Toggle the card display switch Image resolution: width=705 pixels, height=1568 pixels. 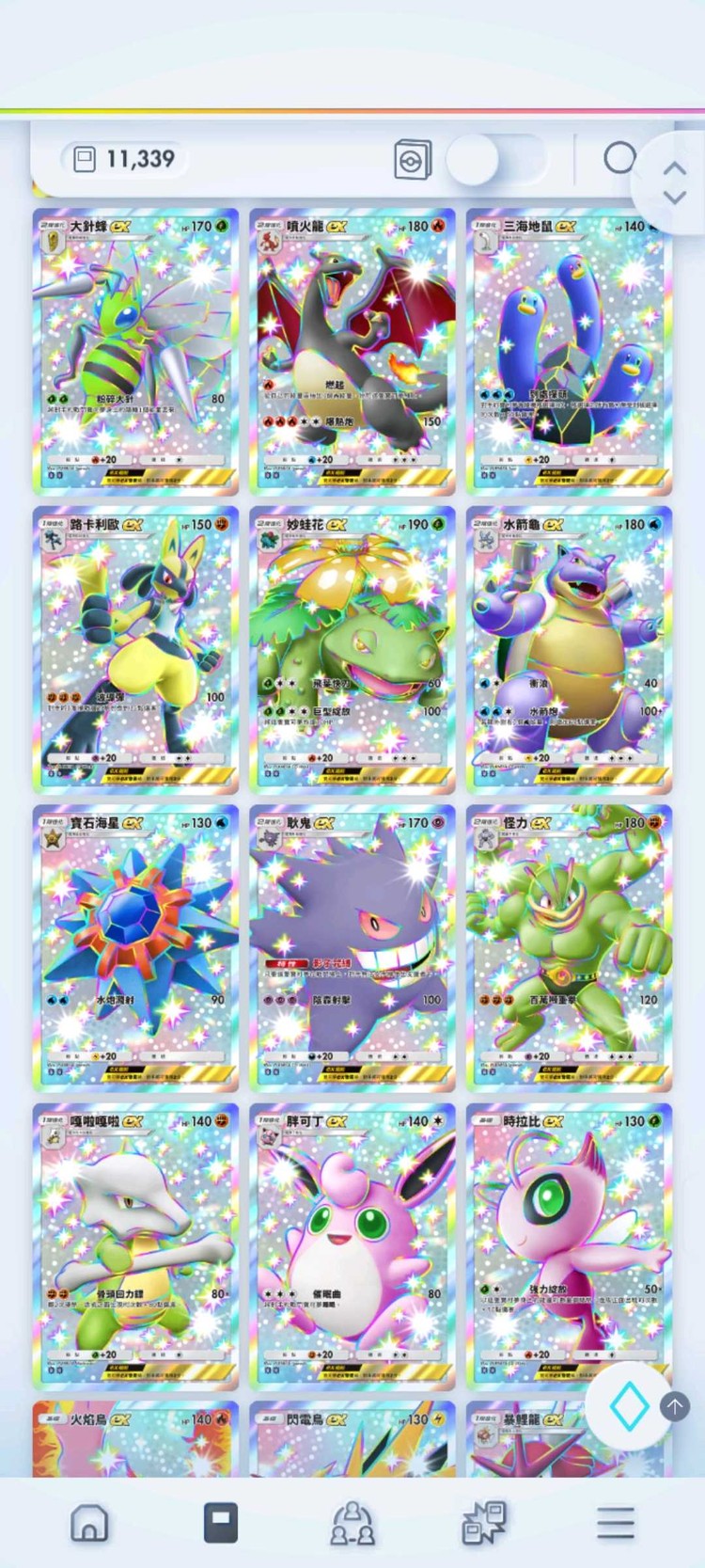point(496,160)
